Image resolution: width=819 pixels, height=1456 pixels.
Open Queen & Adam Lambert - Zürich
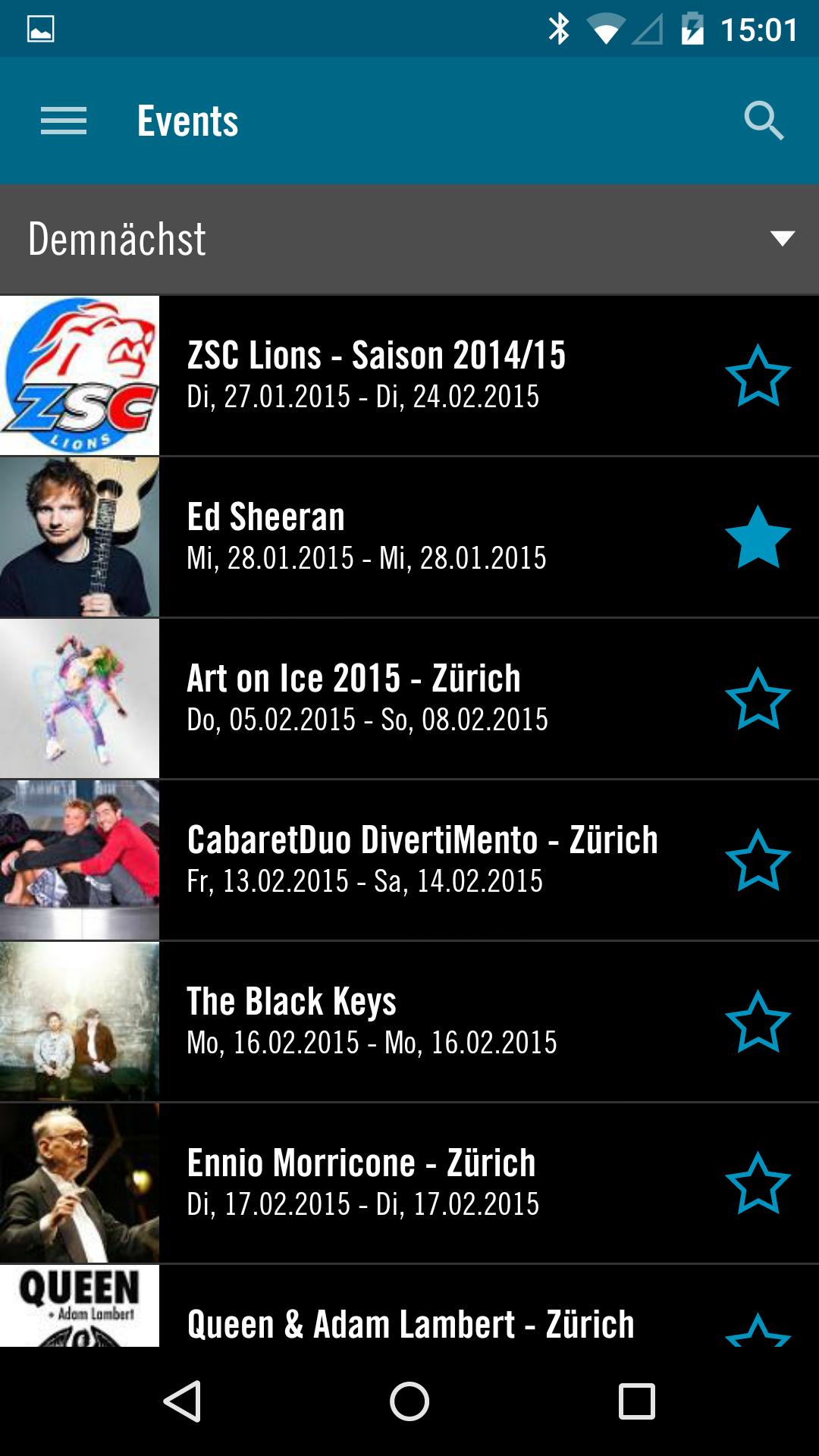(409, 1323)
